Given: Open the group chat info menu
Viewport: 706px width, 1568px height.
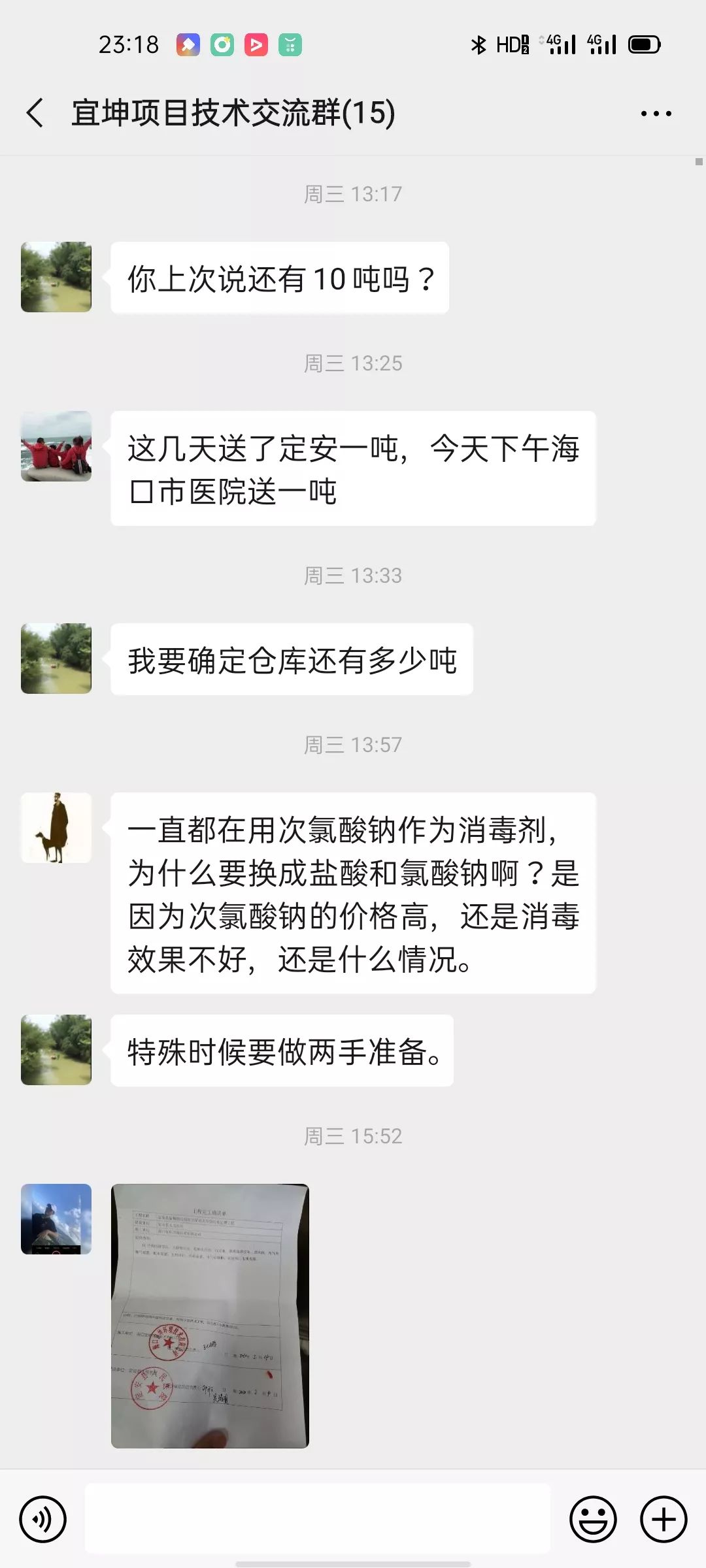Looking at the screenshot, I should coord(656,113).
